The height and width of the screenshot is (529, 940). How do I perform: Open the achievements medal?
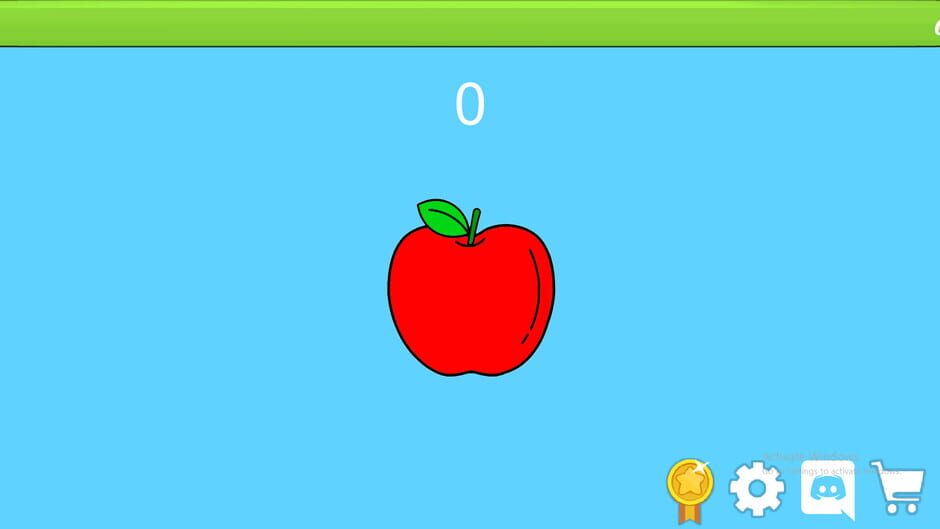coord(690,488)
